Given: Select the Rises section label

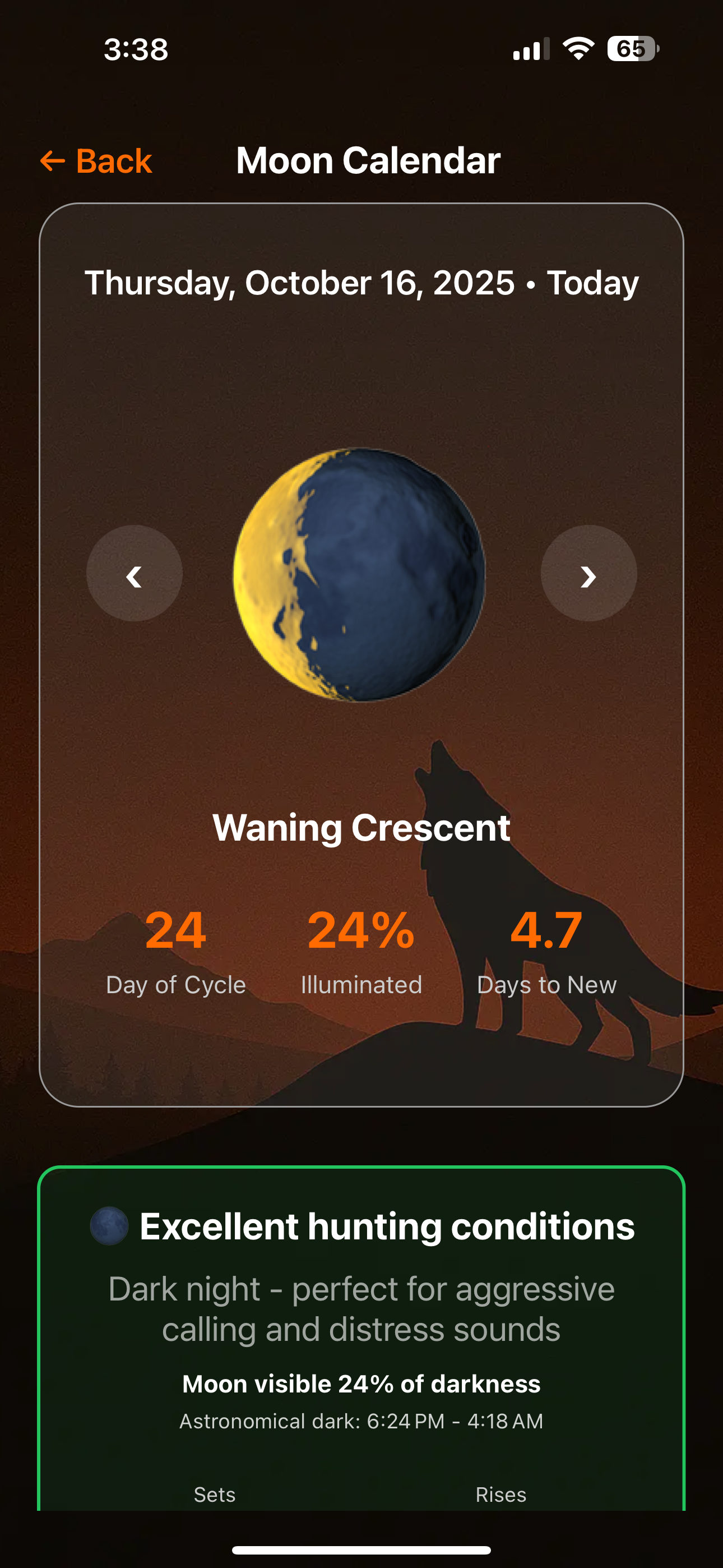Looking at the screenshot, I should tap(500, 1495).
